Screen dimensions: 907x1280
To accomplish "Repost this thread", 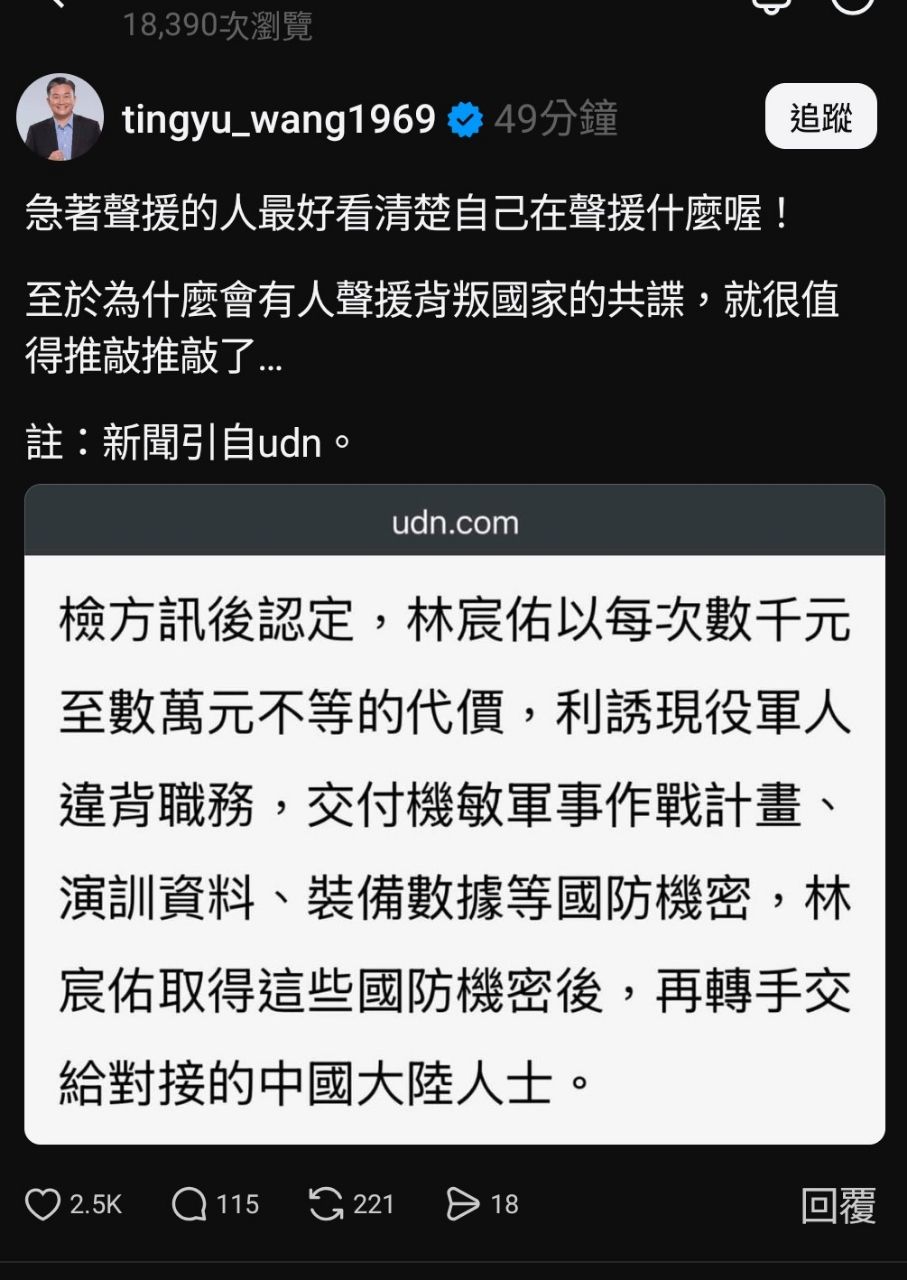I will pyautogui.click(x=326, y=1205).
